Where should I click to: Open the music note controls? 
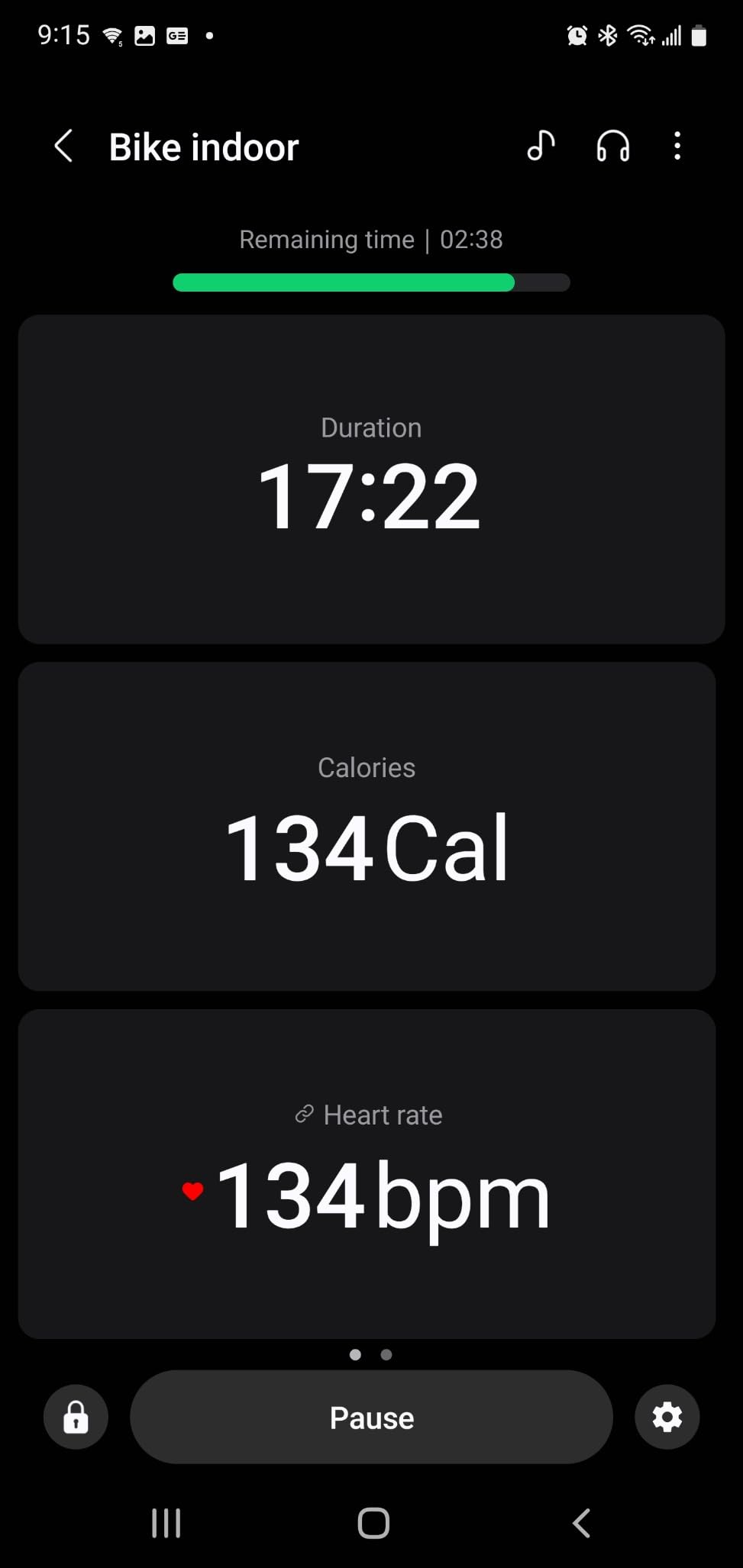click(541, 146)
